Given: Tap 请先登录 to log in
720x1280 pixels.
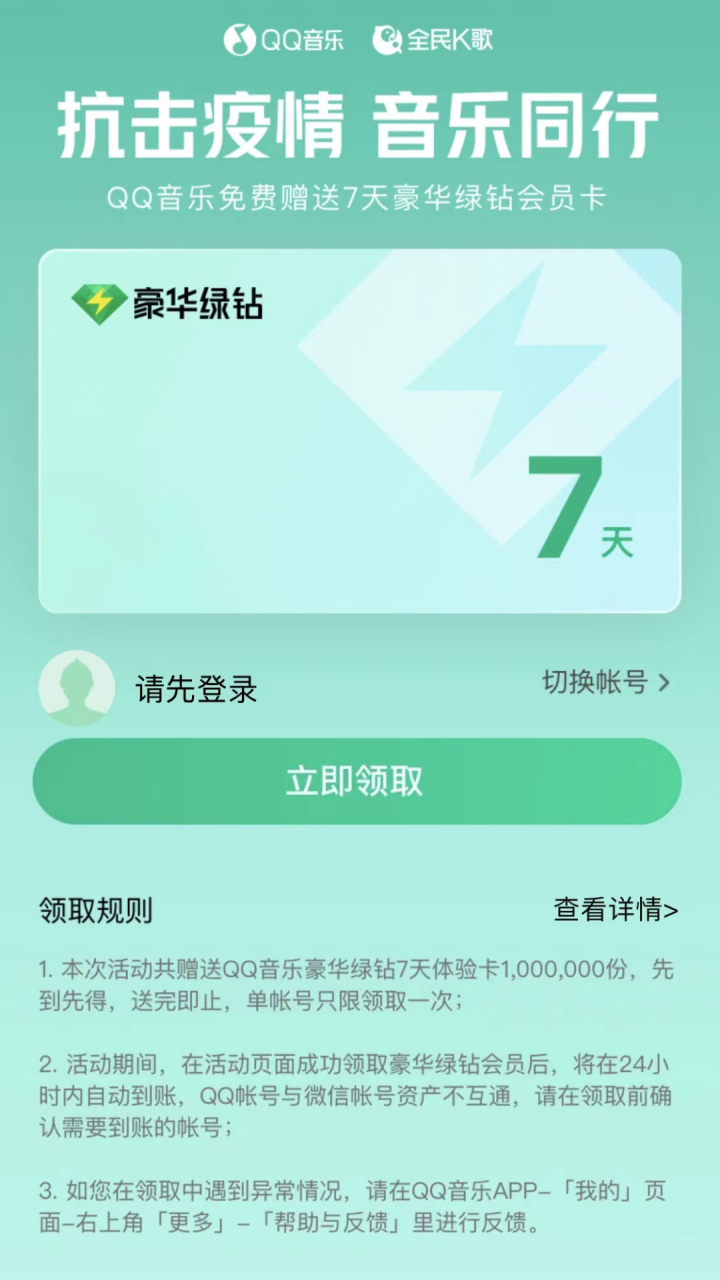Looking at the screenshot, I should (197, 689).
